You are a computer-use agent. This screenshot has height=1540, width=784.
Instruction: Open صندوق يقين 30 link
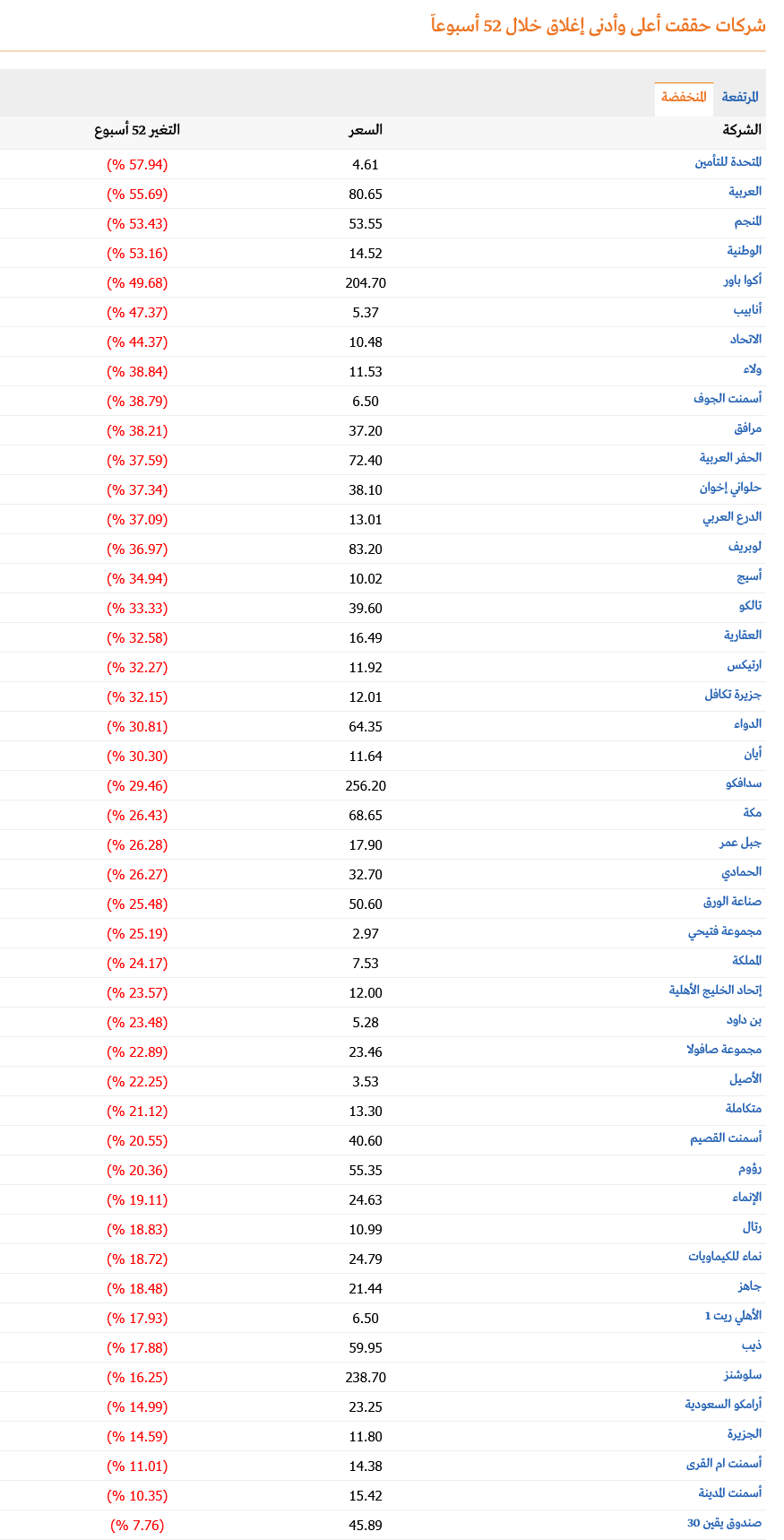[724, 1523]
